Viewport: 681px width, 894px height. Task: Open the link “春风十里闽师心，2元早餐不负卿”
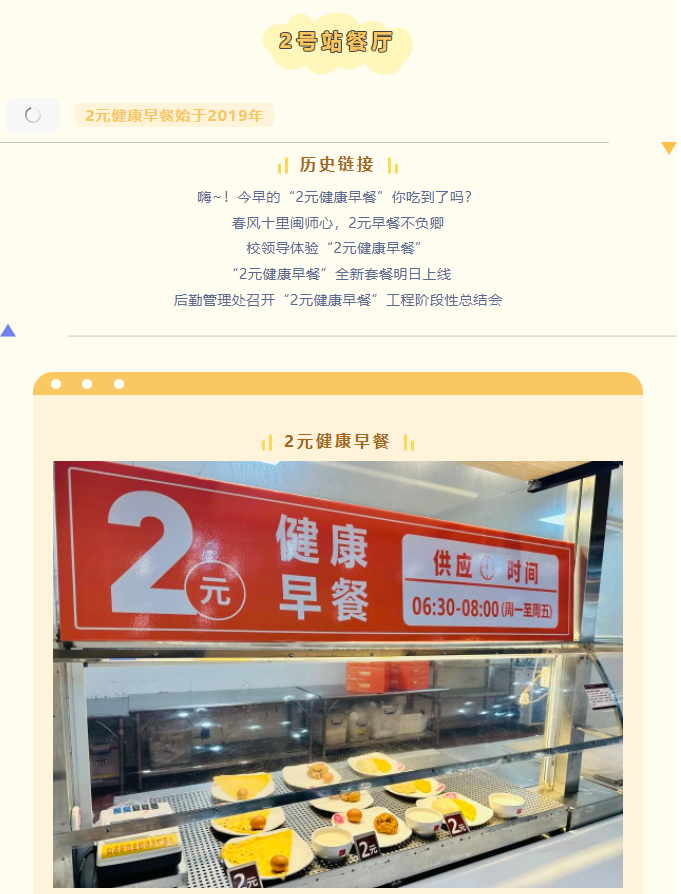coord(337,222)
